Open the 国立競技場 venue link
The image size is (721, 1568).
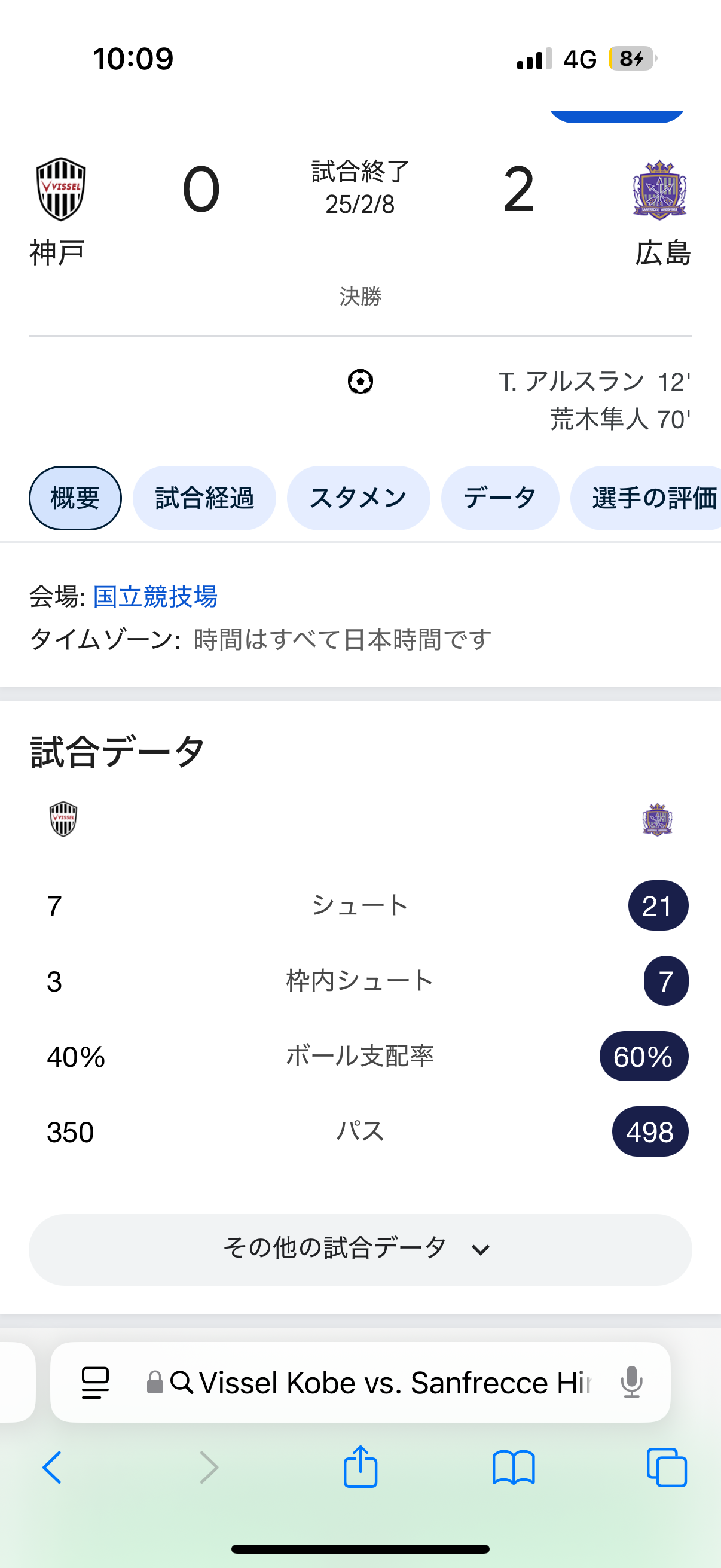pos(155,597)
